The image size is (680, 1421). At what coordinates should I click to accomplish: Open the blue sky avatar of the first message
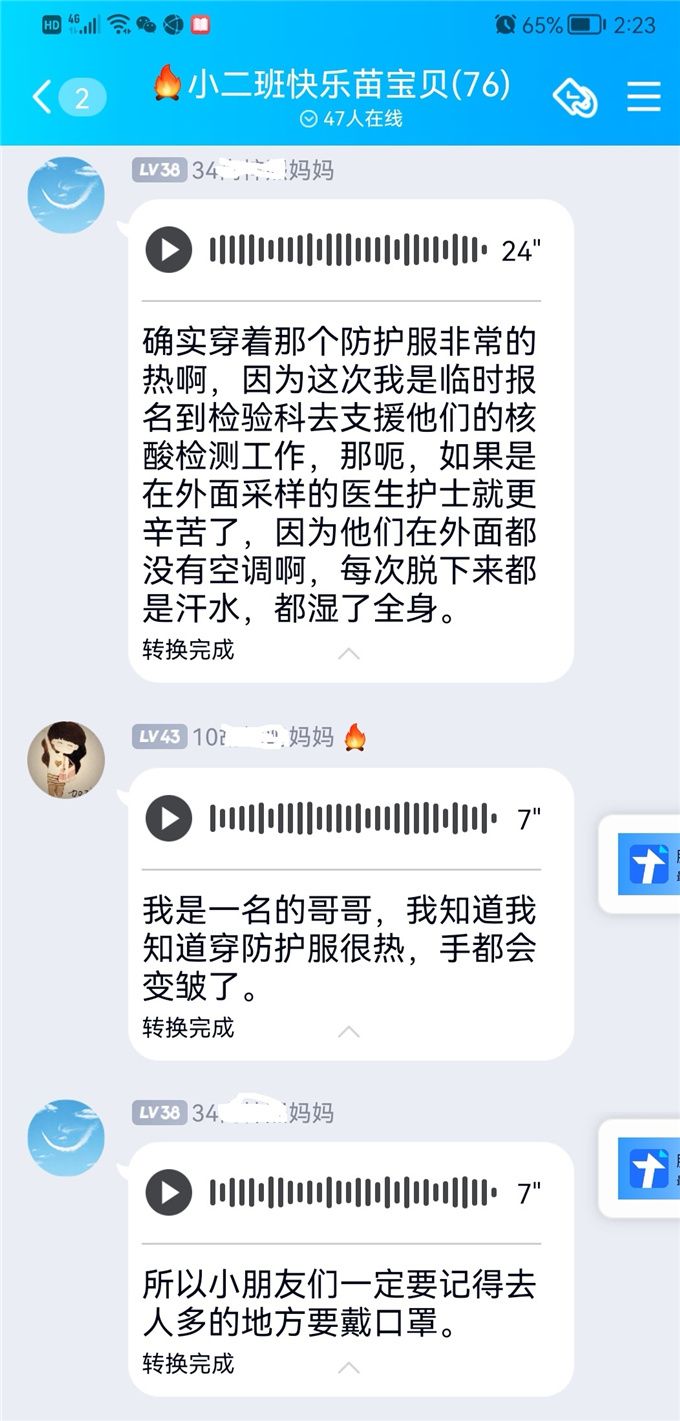[66, 195]
